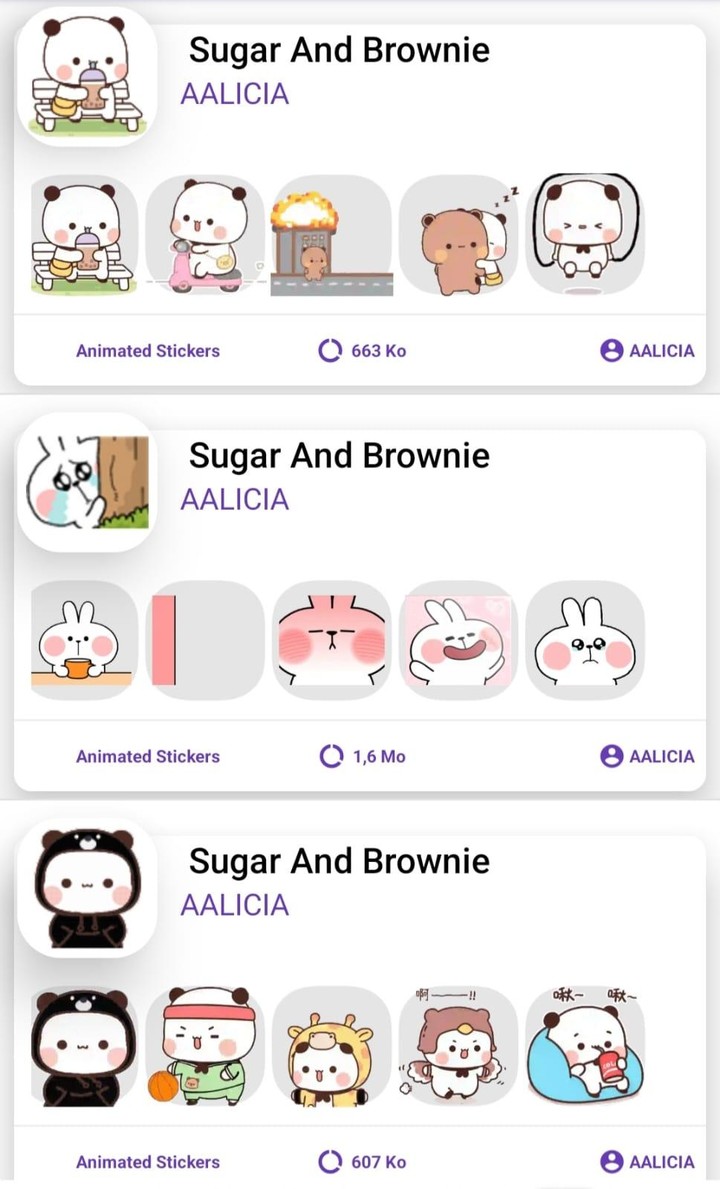The height and width of the screenshot is (1189, 720).
Task: Click the Animated Stickers label on third pack
Action: [x=147, y=1162]
